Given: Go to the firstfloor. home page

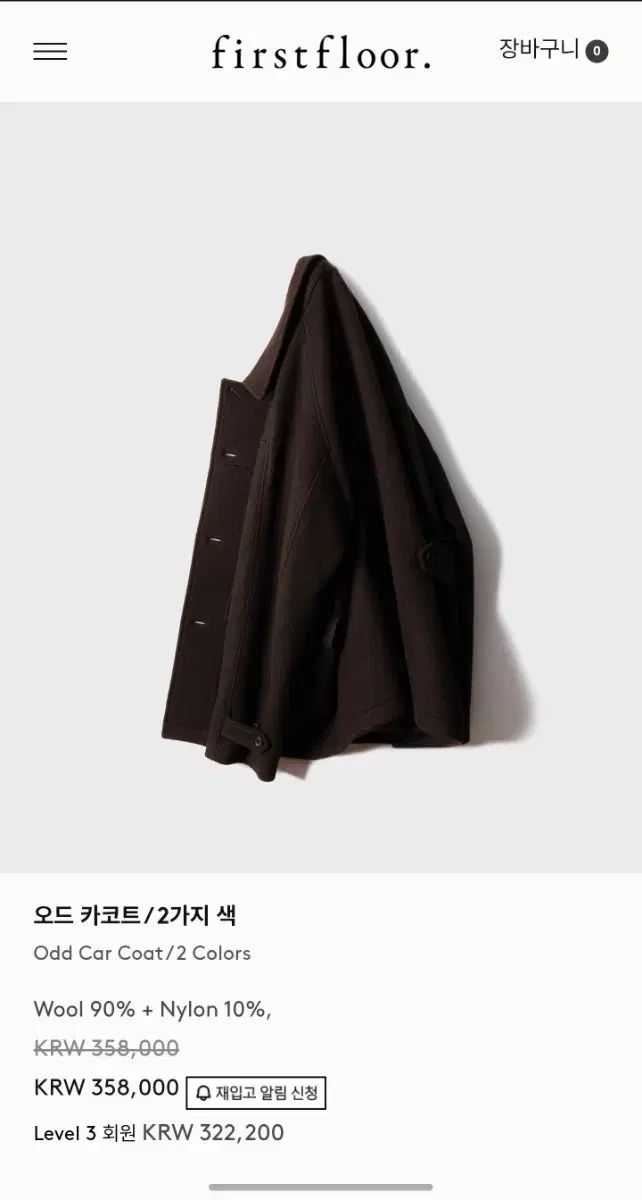Looking at the screenshot, I should 320,52.
